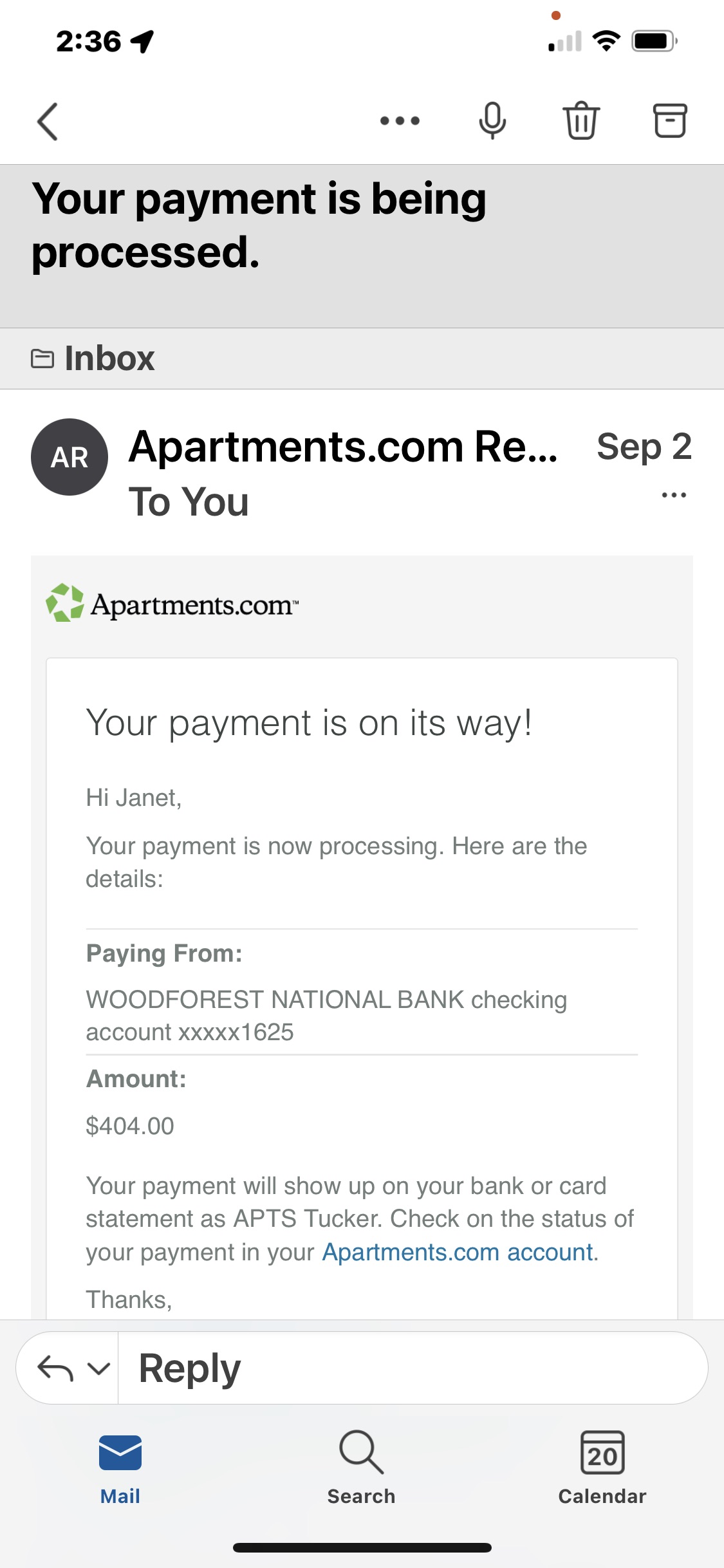Viewport: 724px width, 1568px height.
Task: Delete this email with the trash icon
Action: [581, 120]
